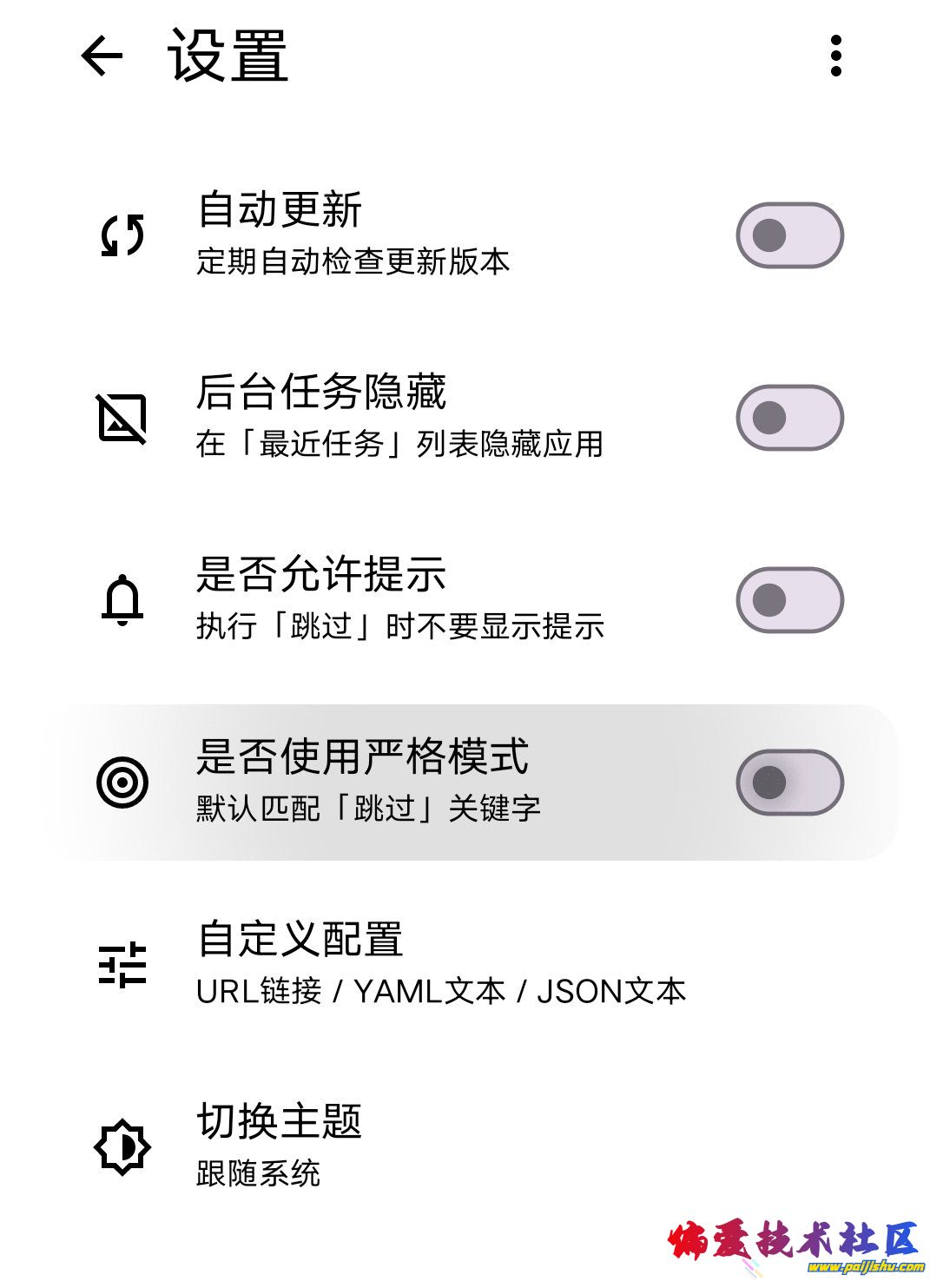Screen dimensions: 930x1288
Task: Go back from the 设置 screen
Action: coord(102,56)
